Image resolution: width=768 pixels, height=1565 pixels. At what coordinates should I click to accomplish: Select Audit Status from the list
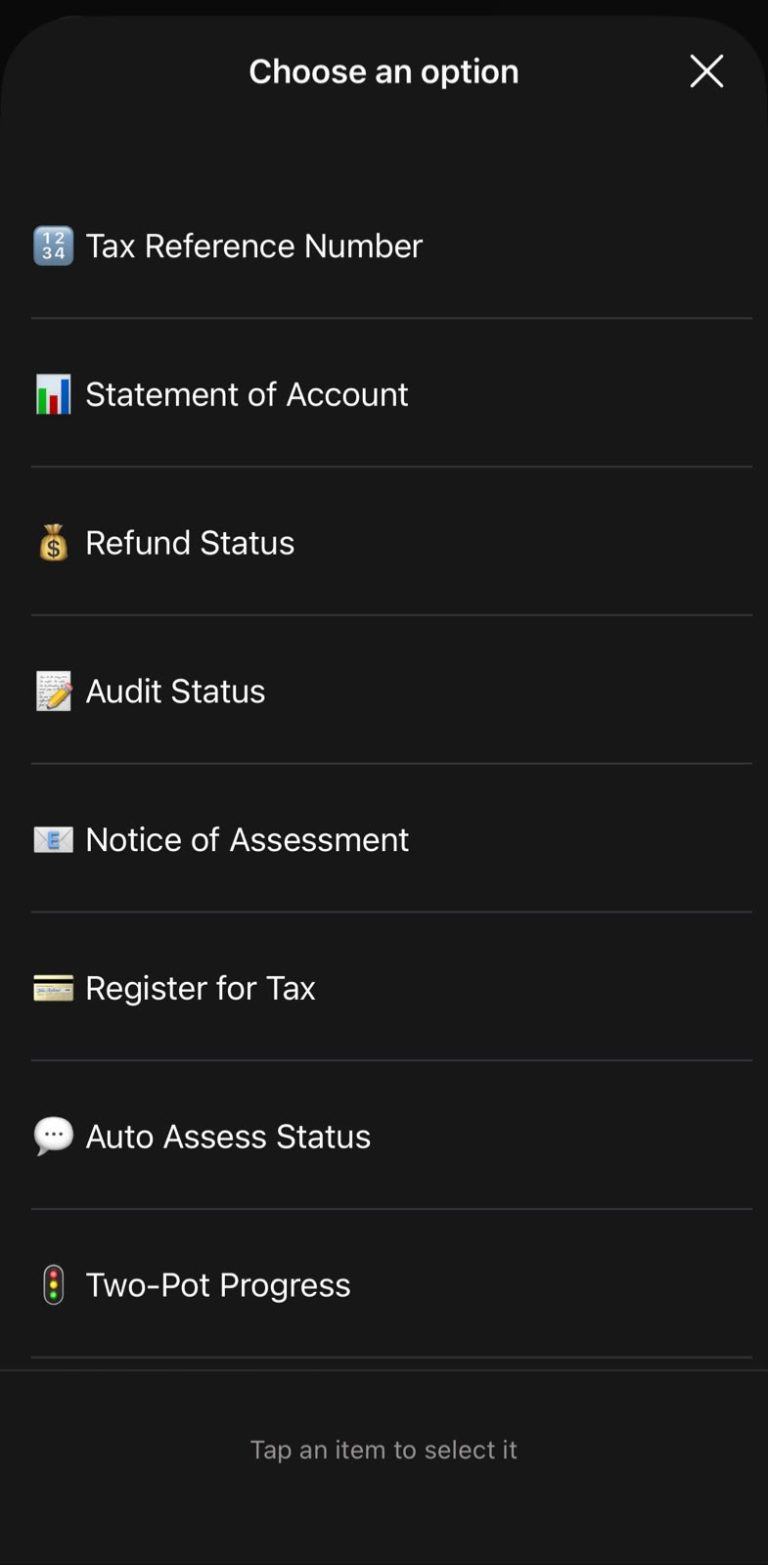coord(391,691)
